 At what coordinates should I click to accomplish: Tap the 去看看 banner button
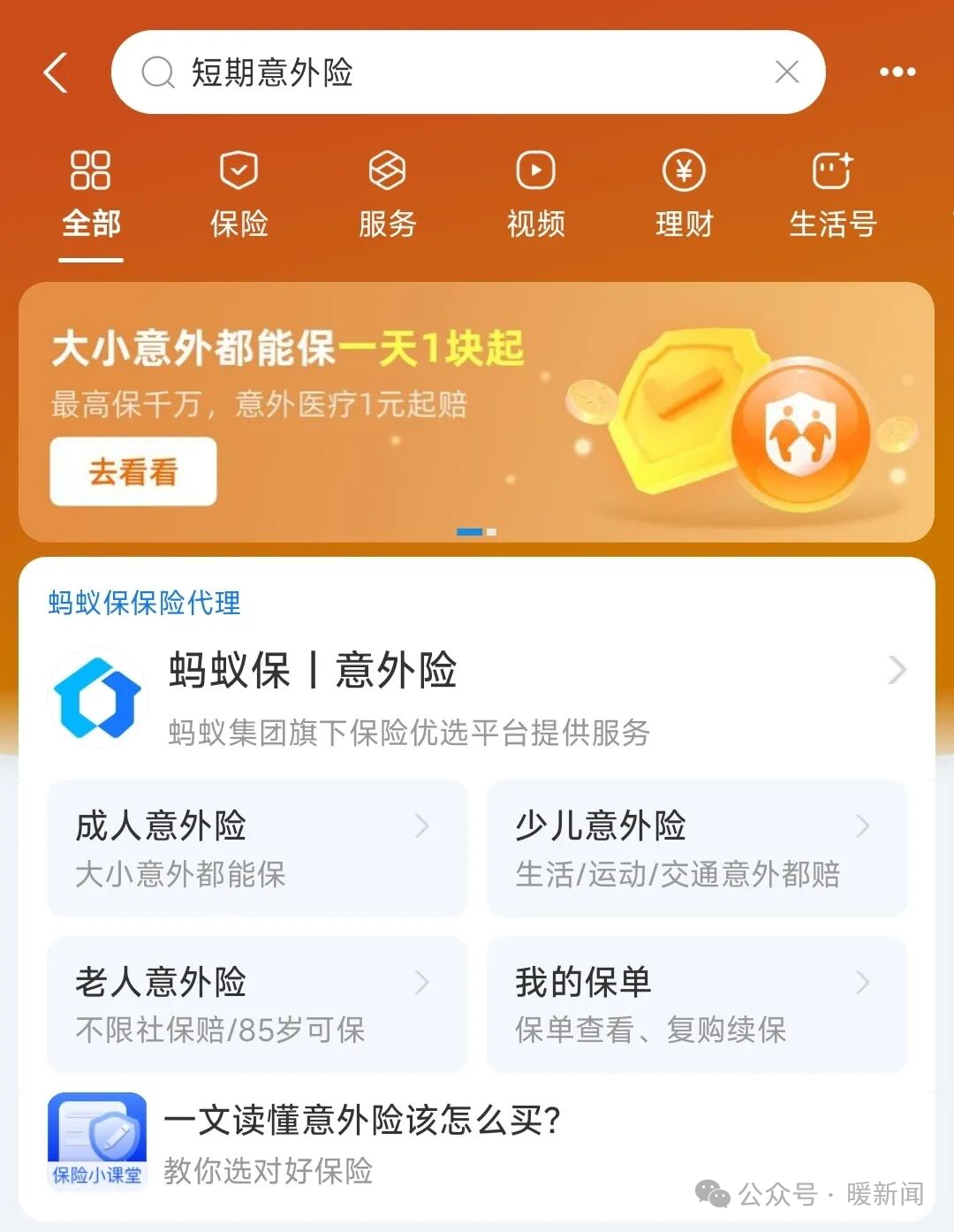(133, 472)
